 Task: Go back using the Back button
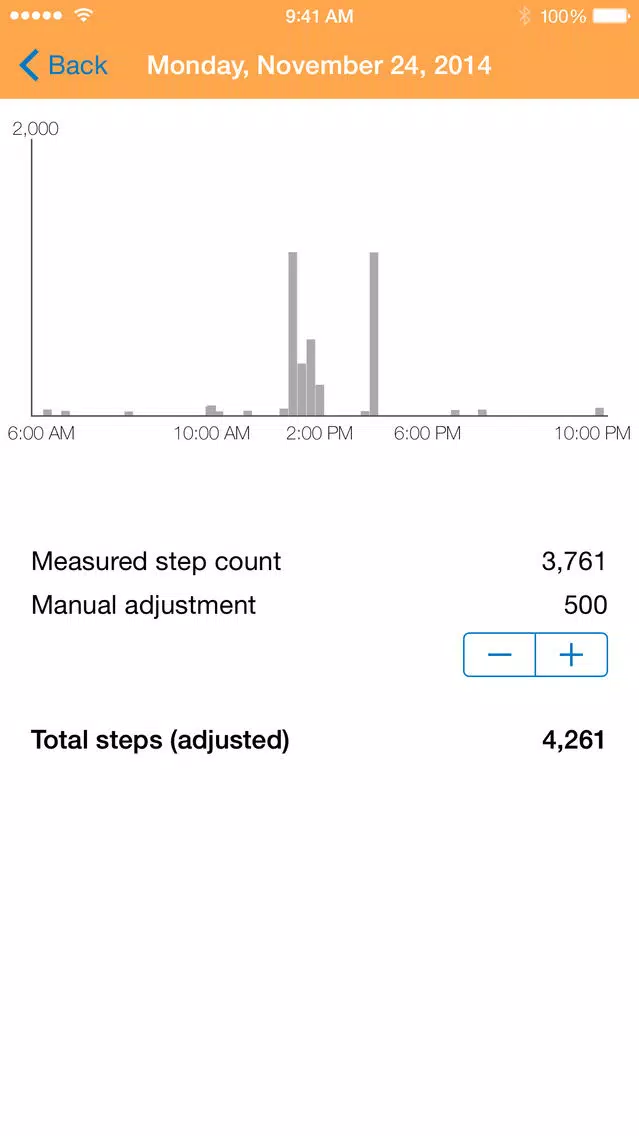pos(64,65)
